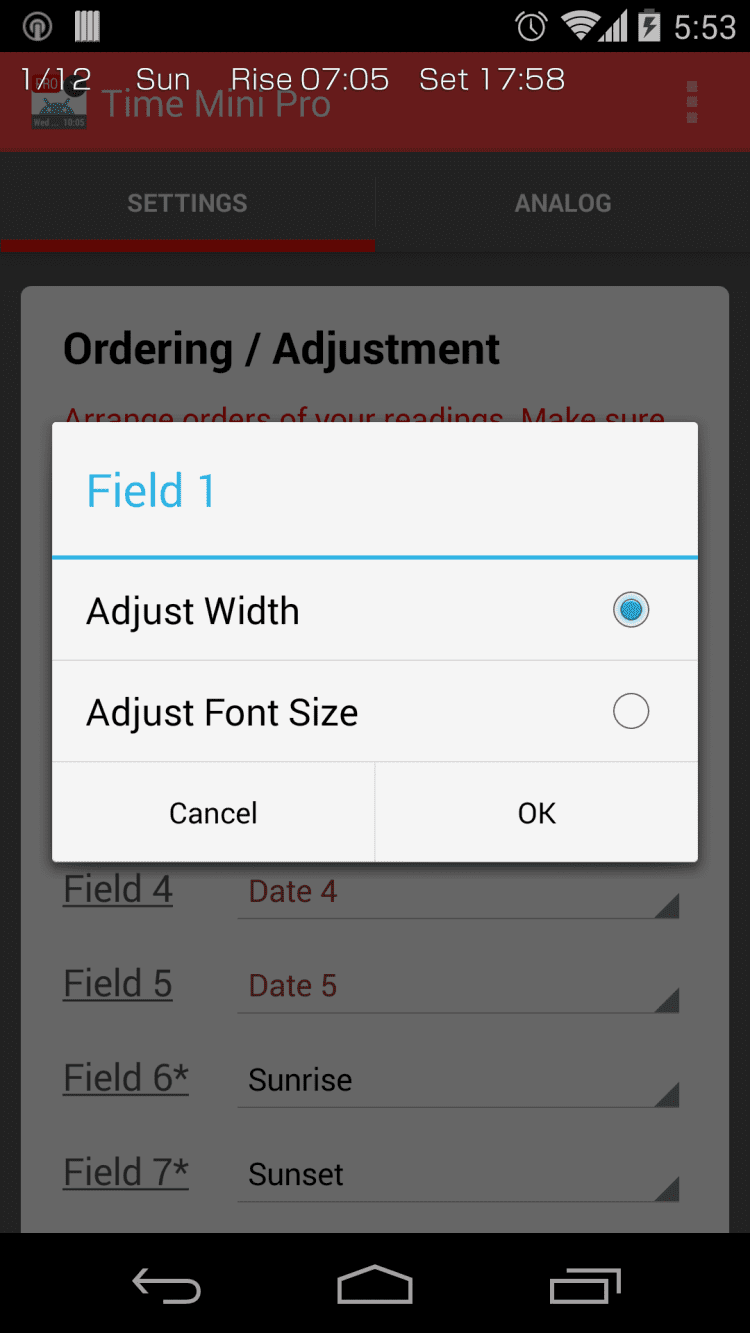Choose the Adjust Font Size option
This screenshot has width=750, height=1333.
pyautogui.click(x=630, y=712)
